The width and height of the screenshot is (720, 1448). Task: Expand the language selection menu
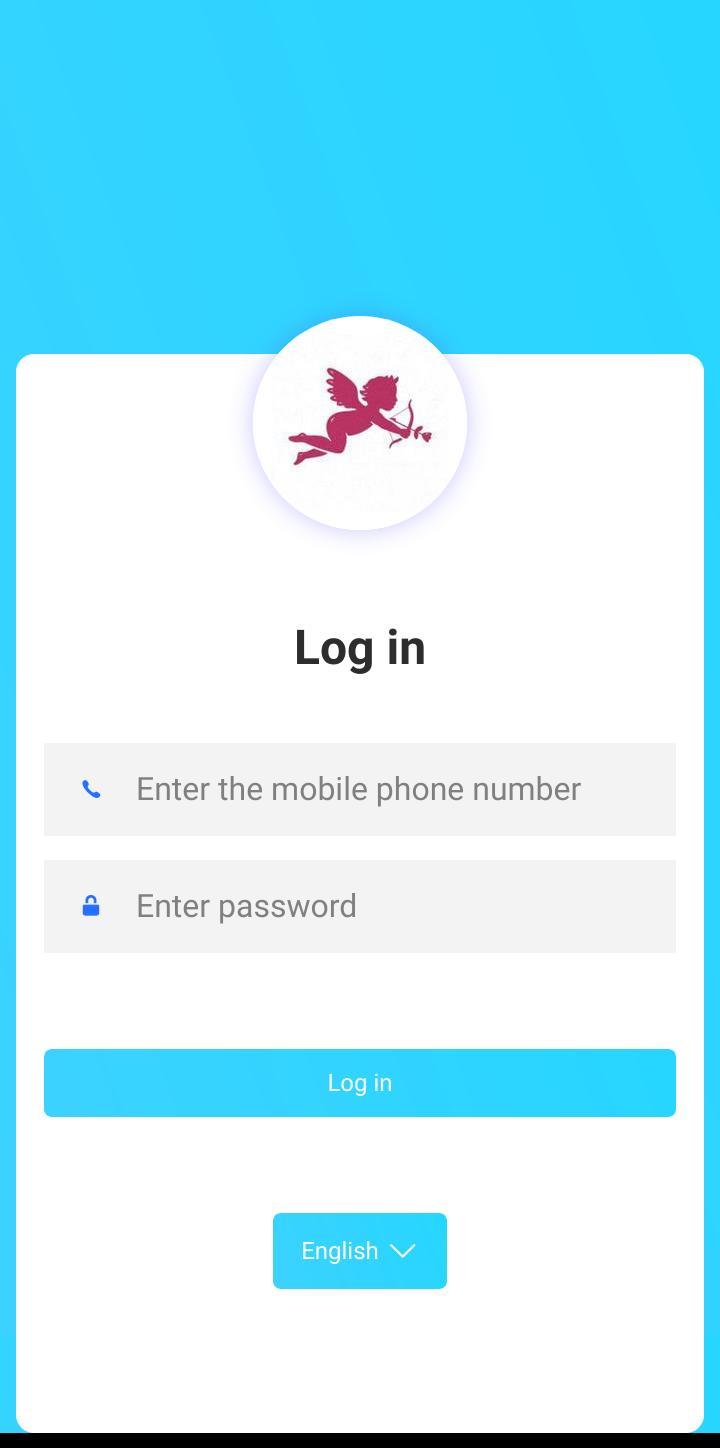pyautogui.click(x=360, y=1250)
